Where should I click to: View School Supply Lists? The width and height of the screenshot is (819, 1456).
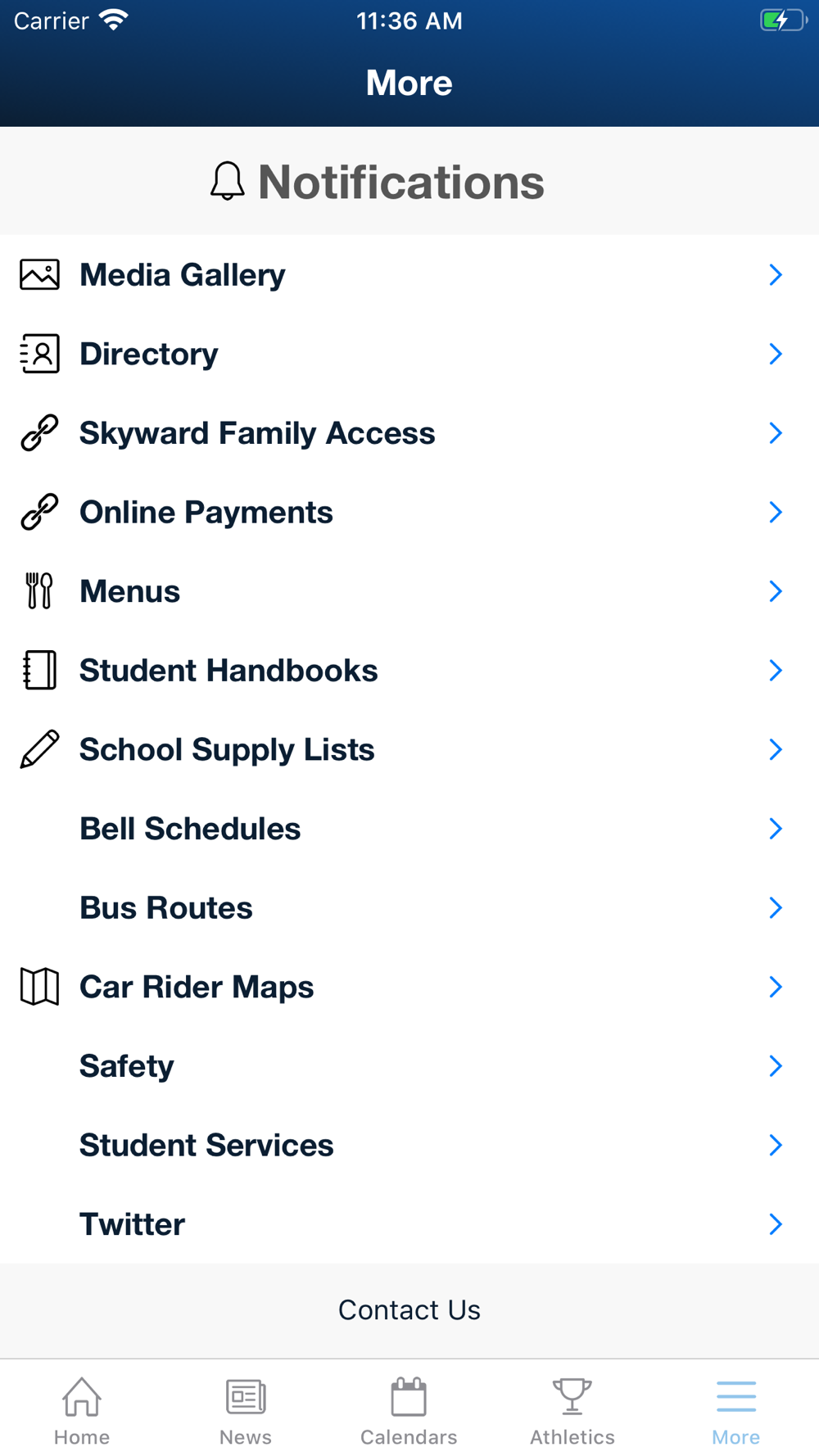[x=409, y=749]
